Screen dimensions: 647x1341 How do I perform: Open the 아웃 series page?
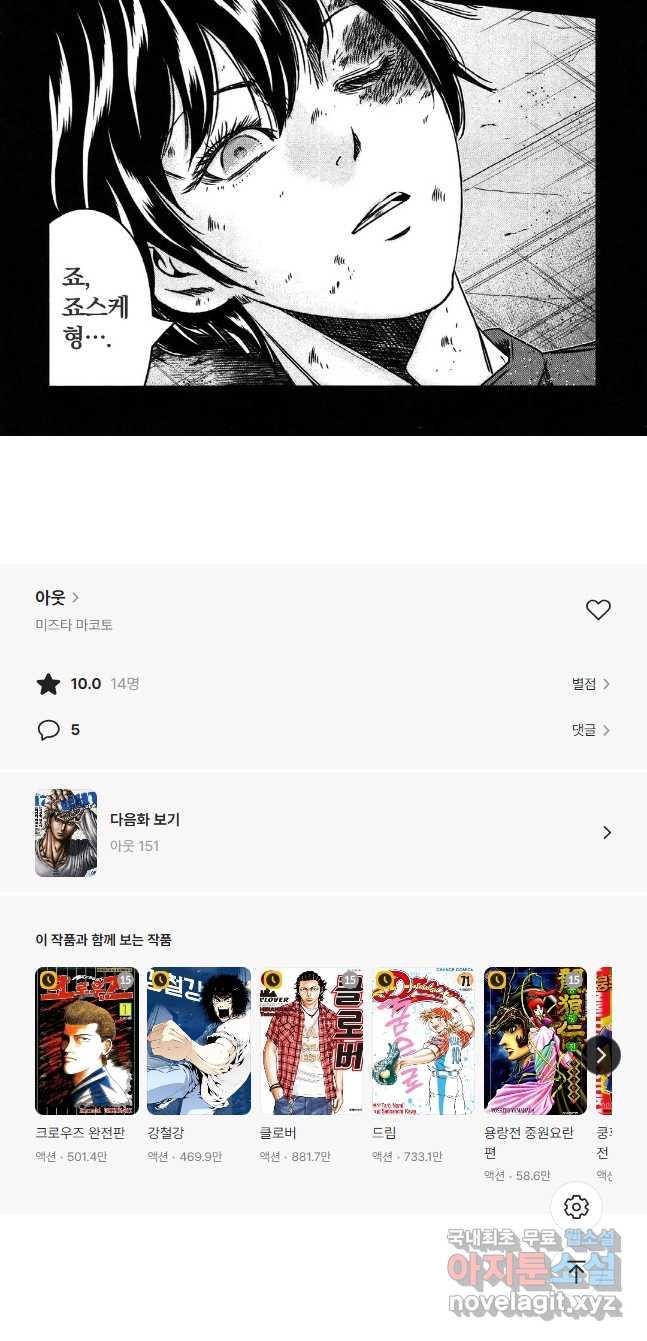point(57,598)
